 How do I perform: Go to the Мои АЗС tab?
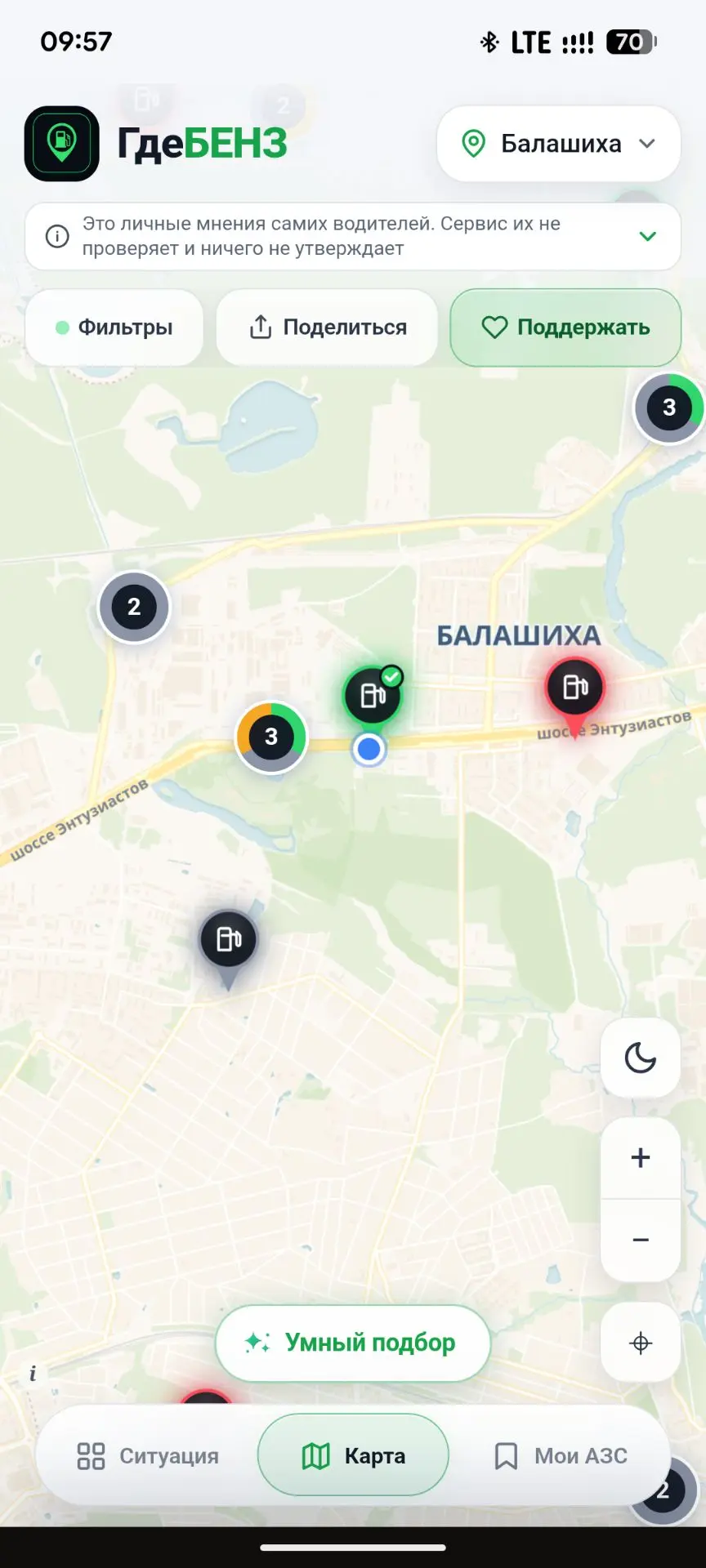point(561,1455)
